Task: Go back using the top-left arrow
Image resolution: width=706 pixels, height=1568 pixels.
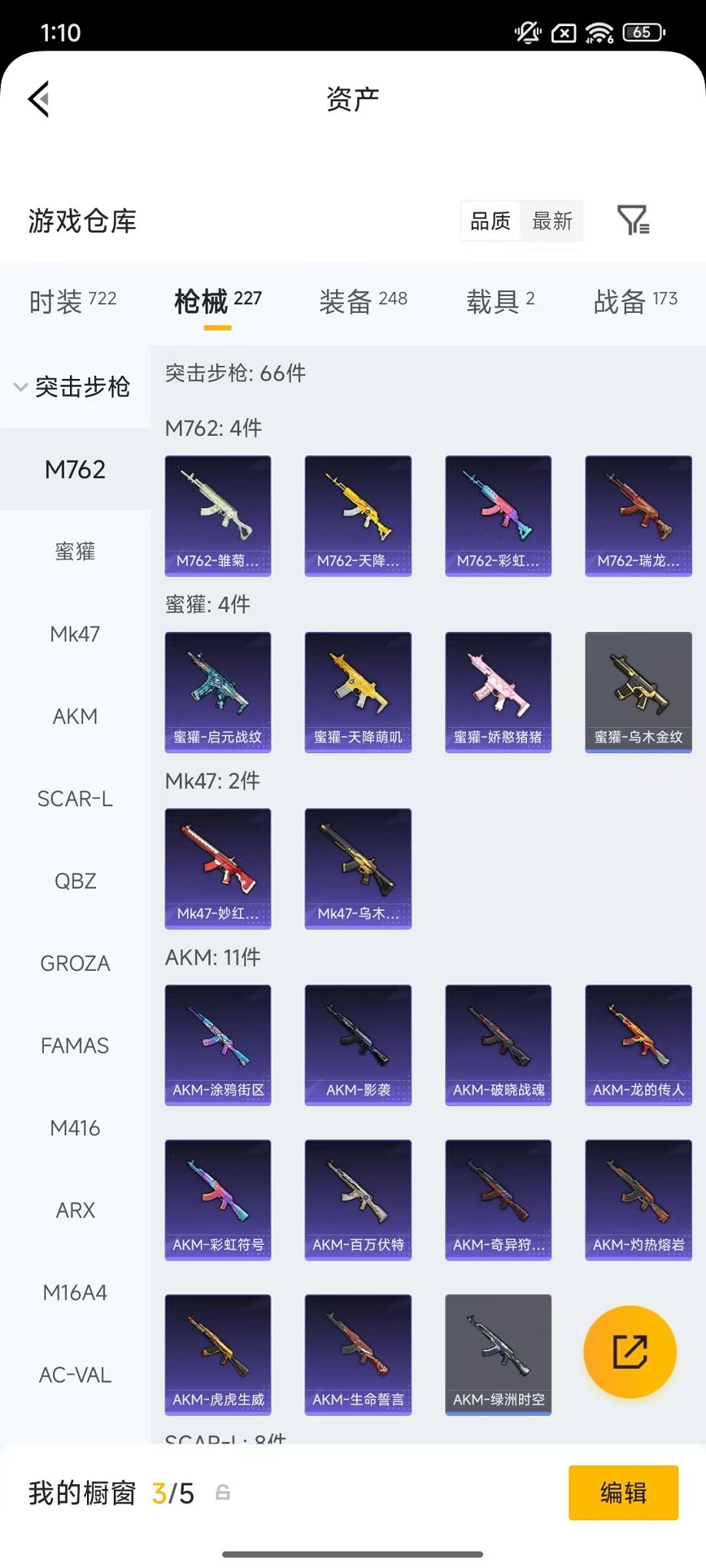Action: [38, 98]
